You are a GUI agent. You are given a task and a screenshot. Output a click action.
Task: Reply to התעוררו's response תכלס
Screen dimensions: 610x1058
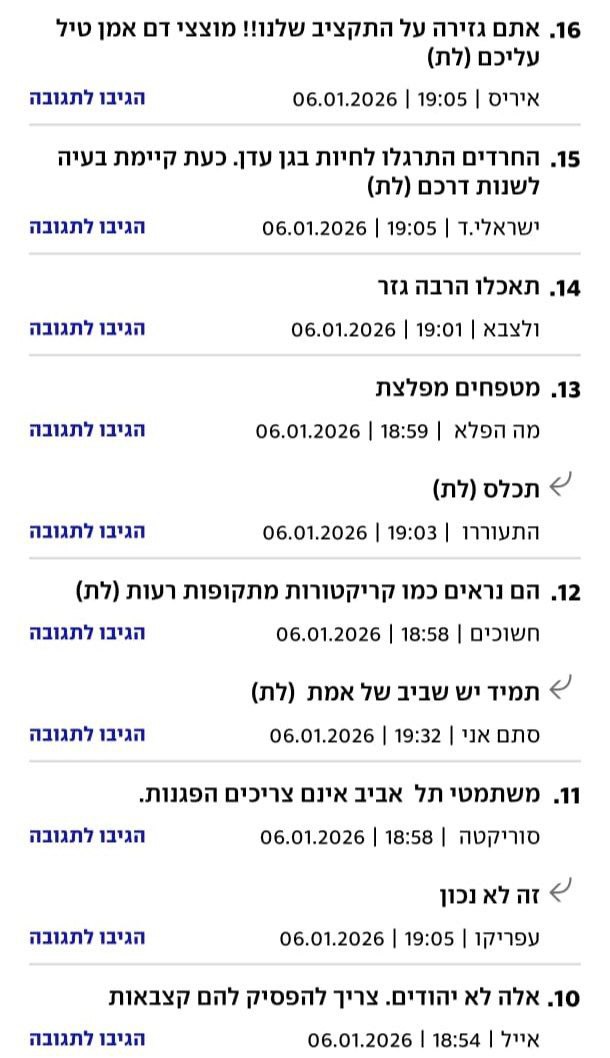87,532
